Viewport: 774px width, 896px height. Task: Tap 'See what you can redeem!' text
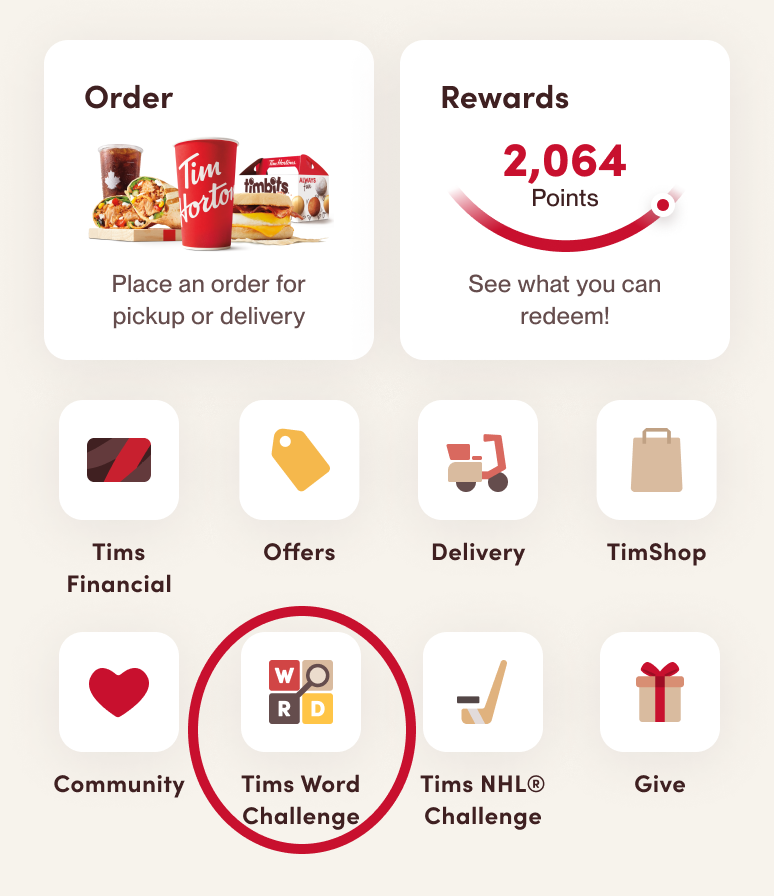pos(563,301)
